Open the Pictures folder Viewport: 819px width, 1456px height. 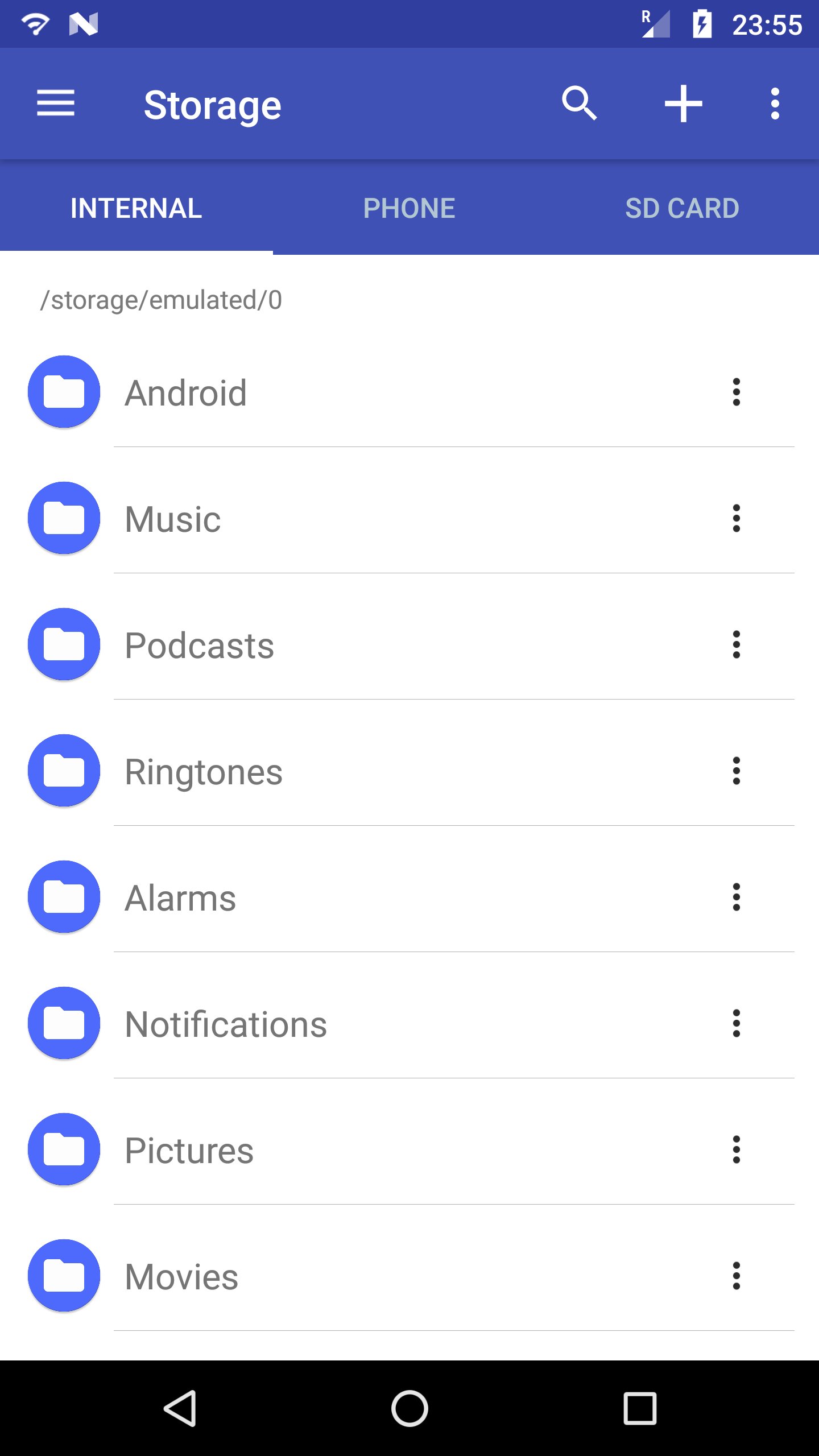[189, 1150]
